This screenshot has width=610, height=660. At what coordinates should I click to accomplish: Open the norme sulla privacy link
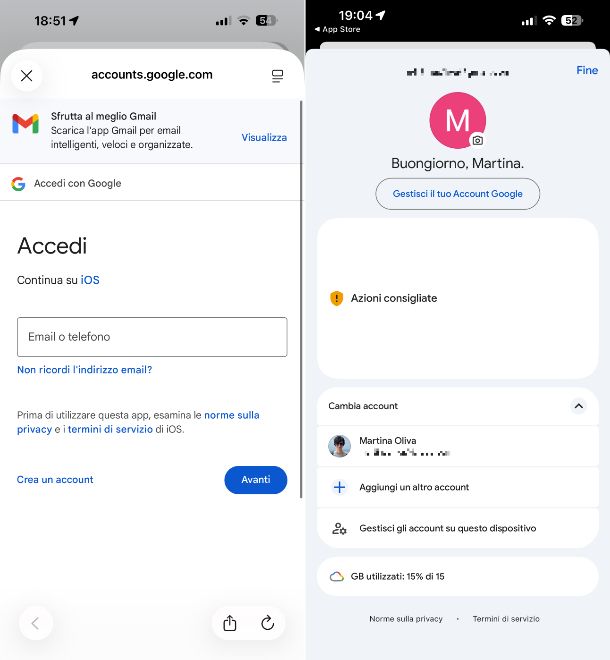coord(231,415)
